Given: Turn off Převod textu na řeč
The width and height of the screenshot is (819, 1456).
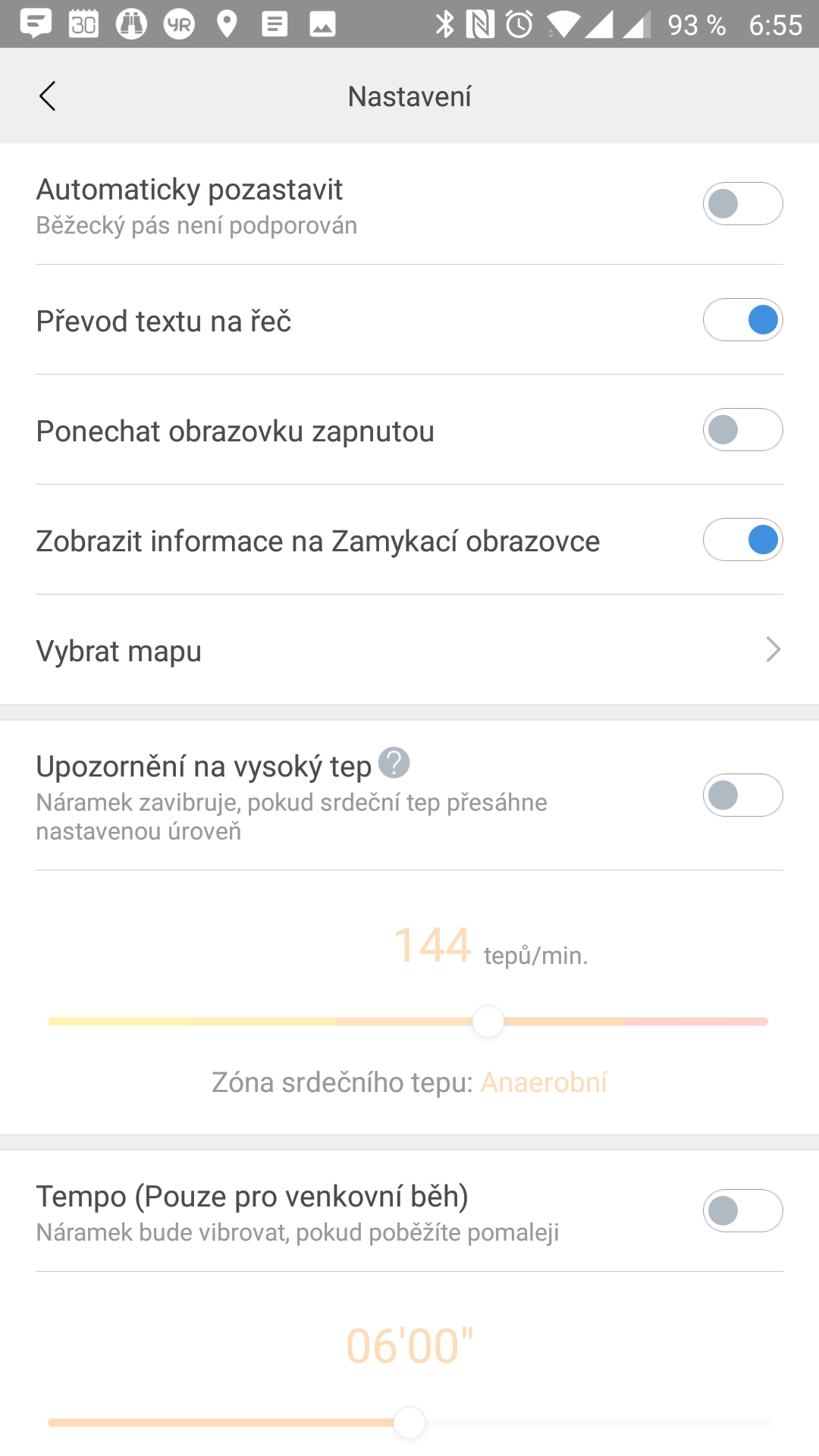Looking at the screenshot, I should tap(742, 320).
